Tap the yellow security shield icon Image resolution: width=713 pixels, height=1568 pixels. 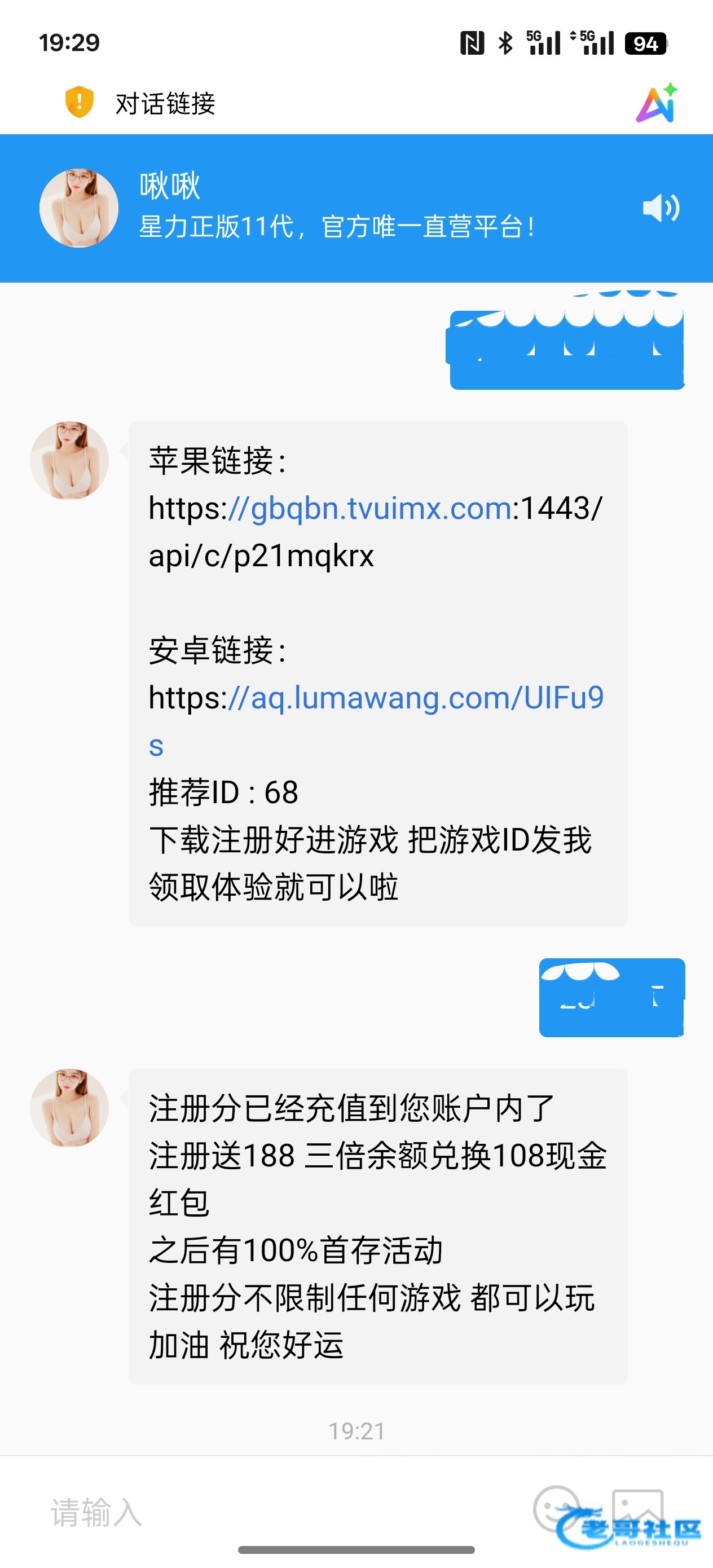(79, 102)
